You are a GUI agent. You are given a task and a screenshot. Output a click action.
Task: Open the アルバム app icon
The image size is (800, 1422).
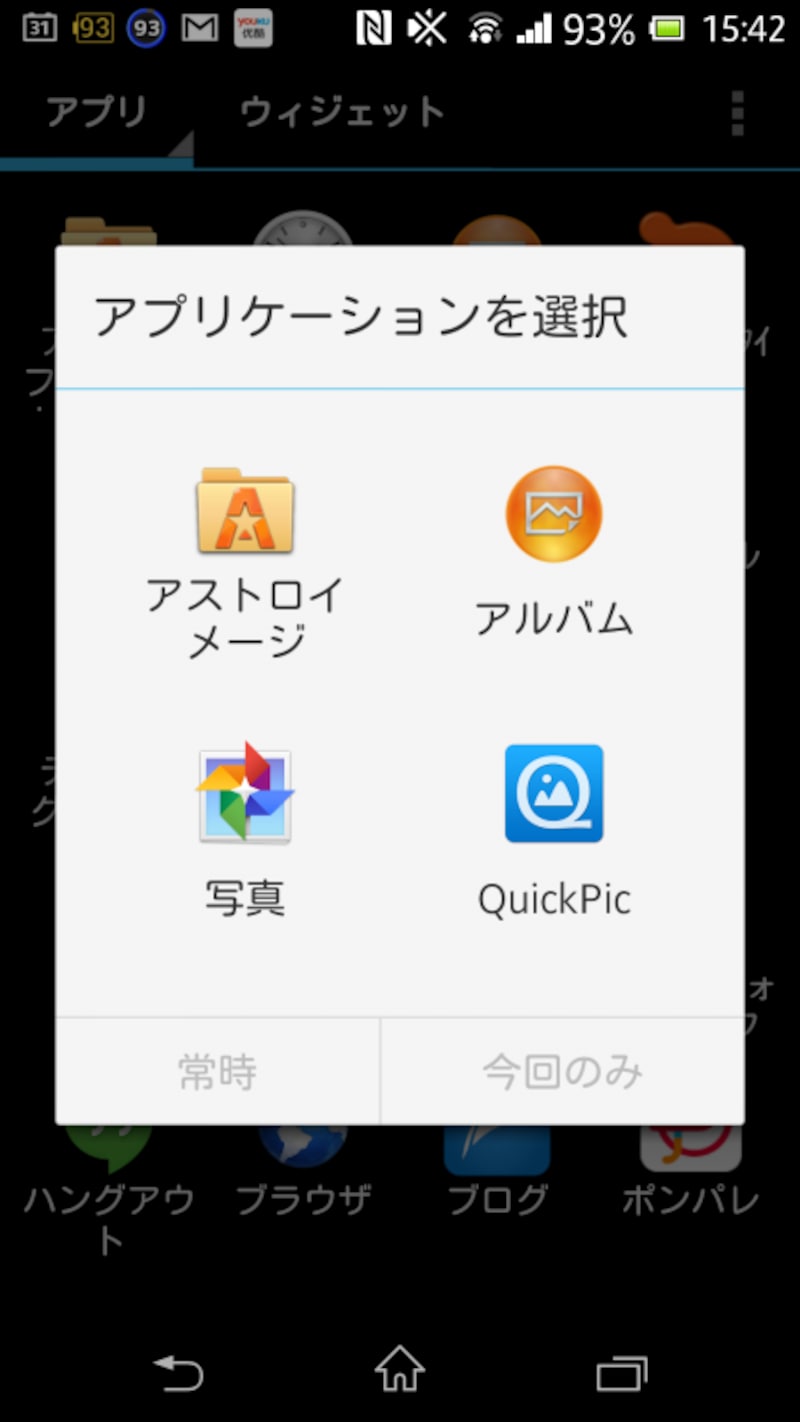[x=553, y=513]
